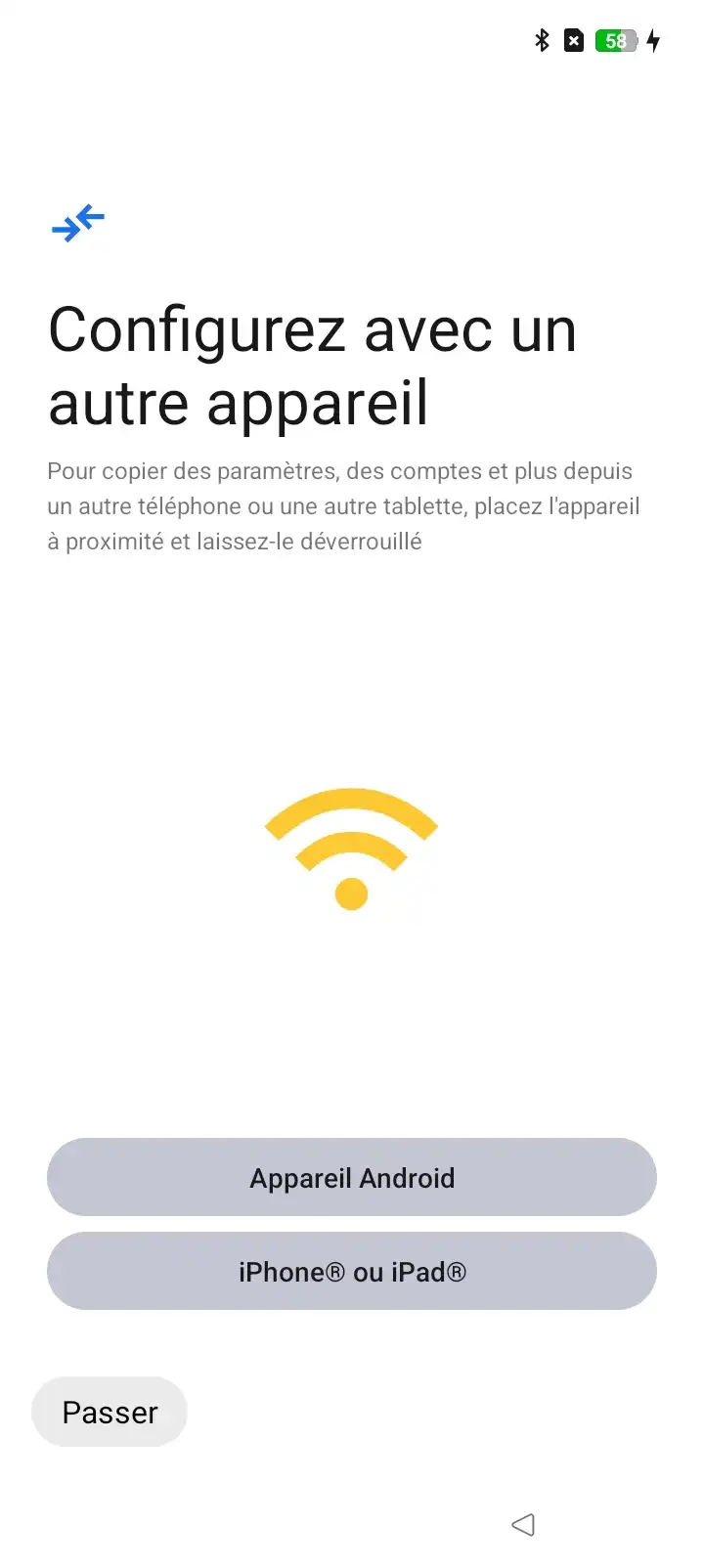Select iPhone® ou iPad® as source device
Screen dimensions: 704x1568
(x=352, y=1271)
